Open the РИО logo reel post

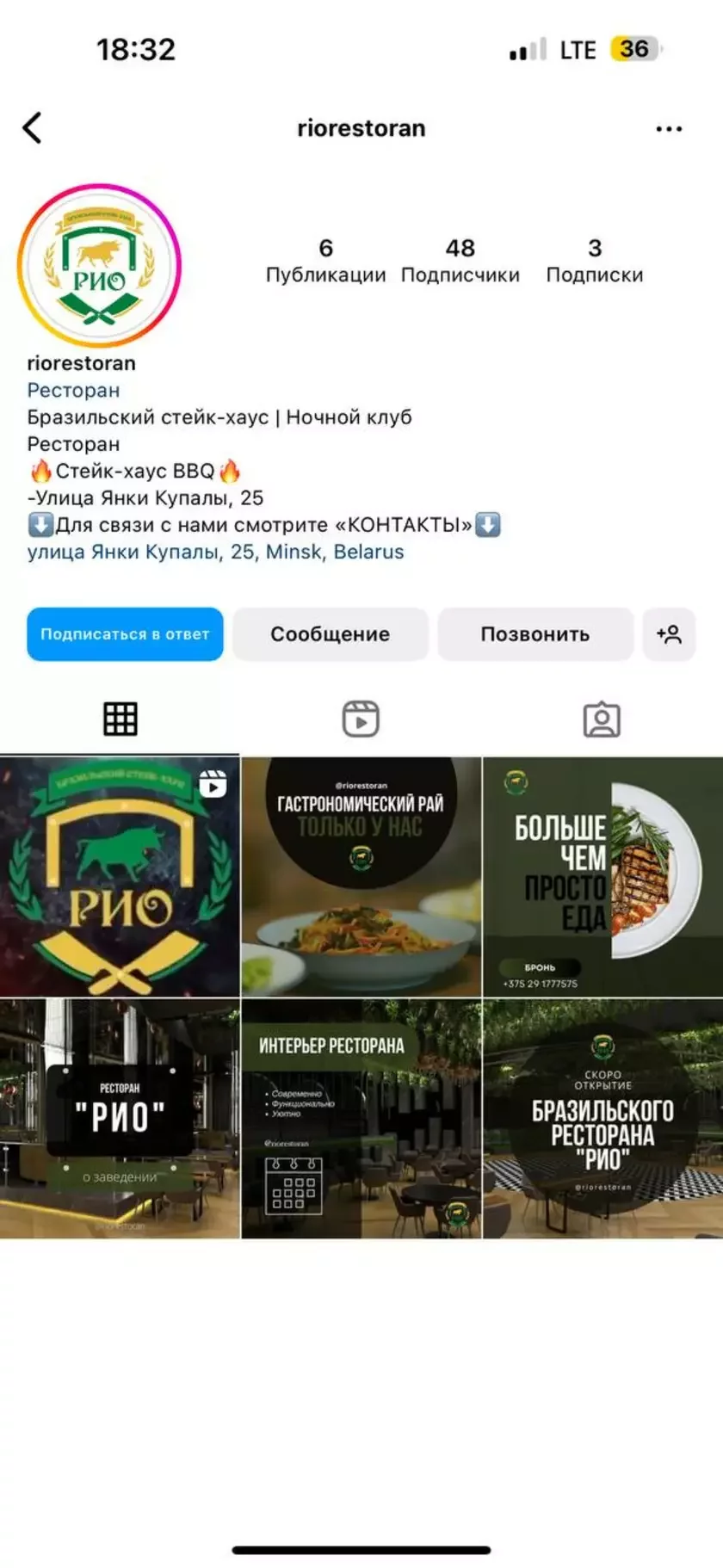click(120, 876)
